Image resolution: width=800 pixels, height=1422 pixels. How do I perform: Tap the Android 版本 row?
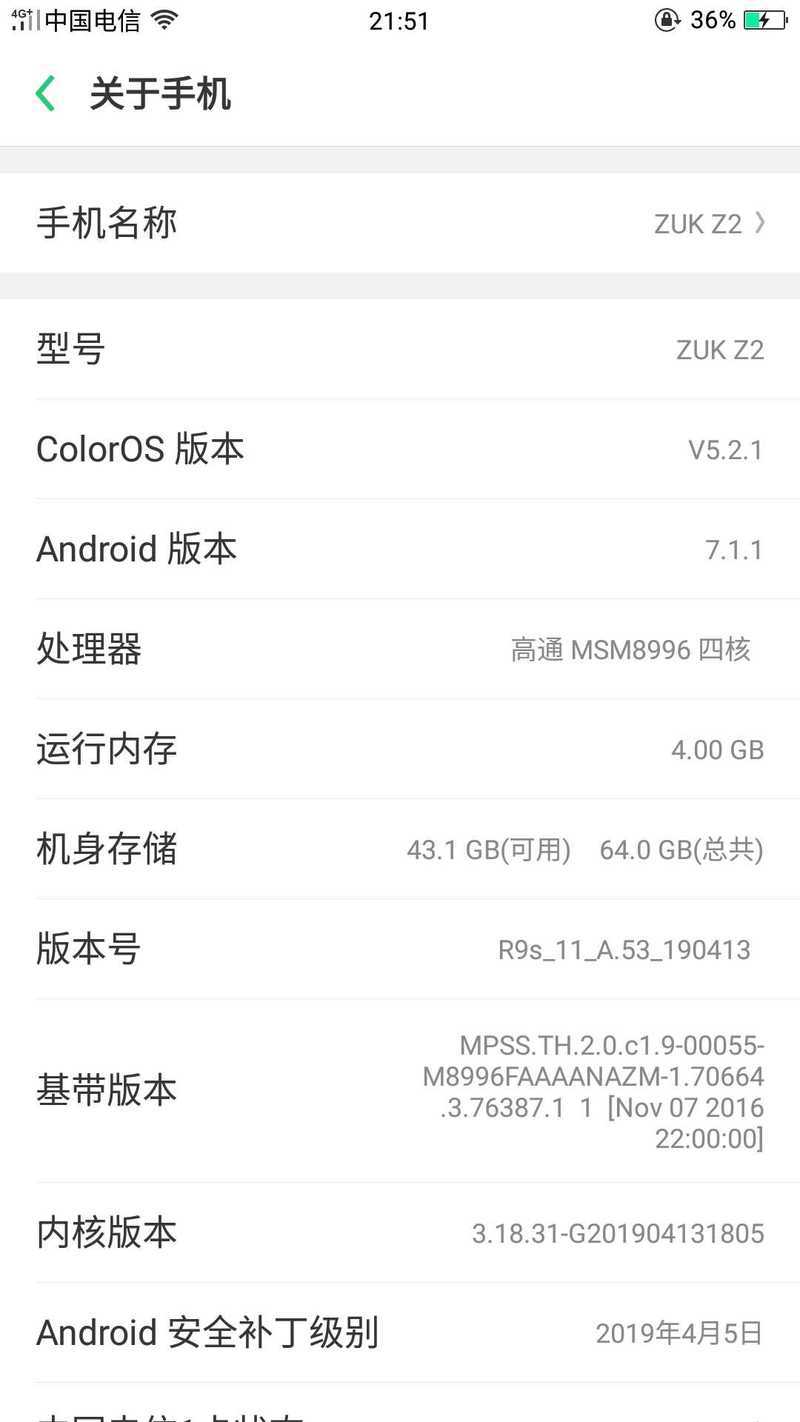[400, 549]
